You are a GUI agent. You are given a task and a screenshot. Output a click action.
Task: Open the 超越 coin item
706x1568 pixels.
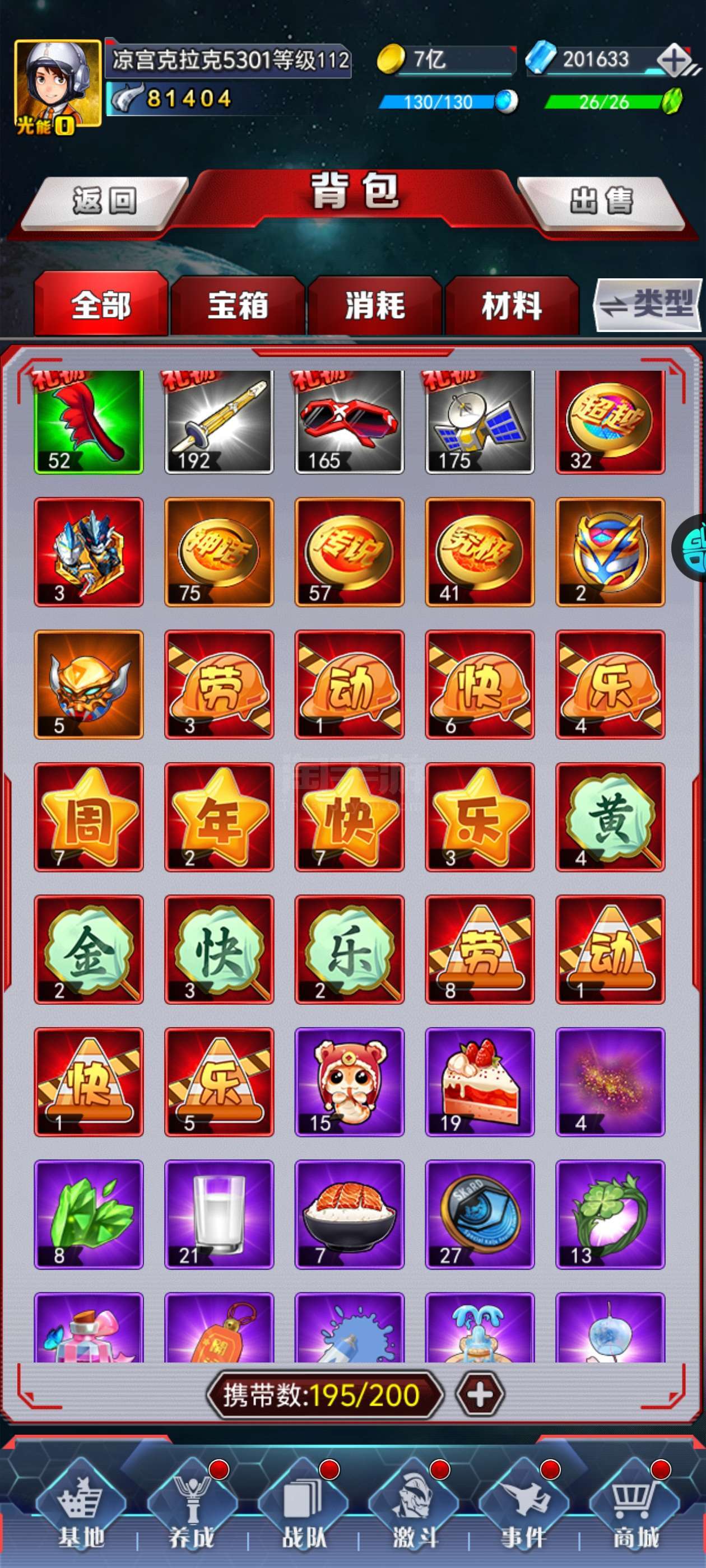[x=610, y=421]
